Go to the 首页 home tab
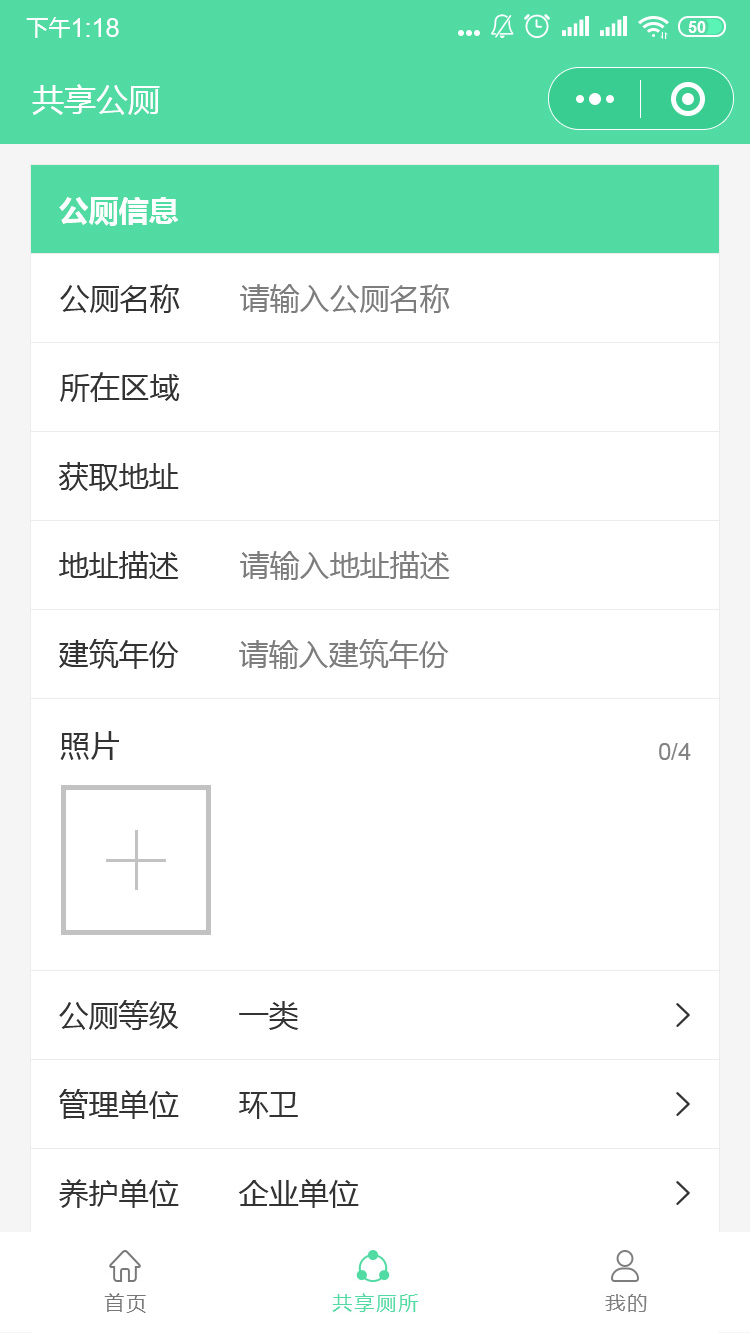750x1333 pixels. click(x=125, y=1282)
